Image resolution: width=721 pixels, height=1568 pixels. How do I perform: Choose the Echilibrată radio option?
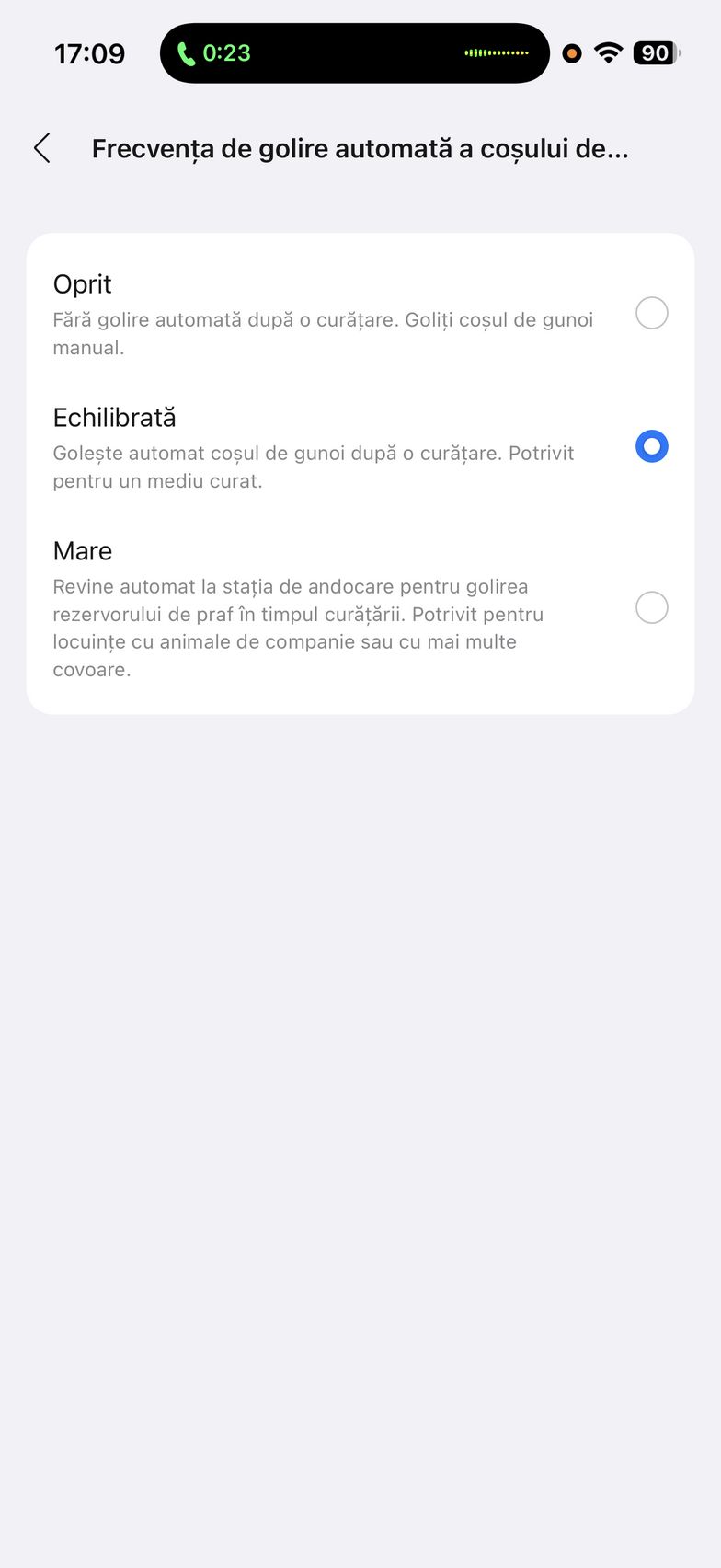coord(651,447)
